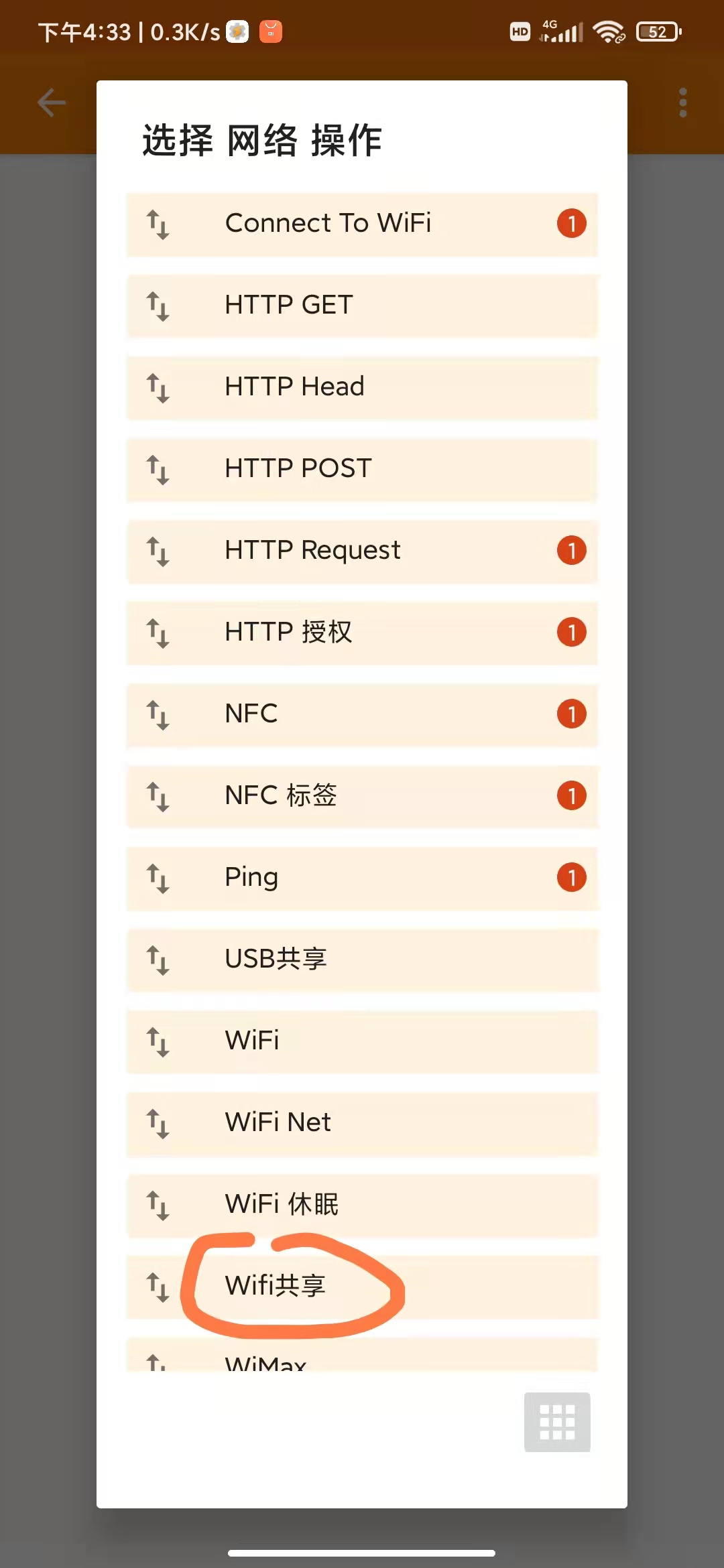Open the three-dot overflow menu

pyautogui.click(x=682, y=103)
